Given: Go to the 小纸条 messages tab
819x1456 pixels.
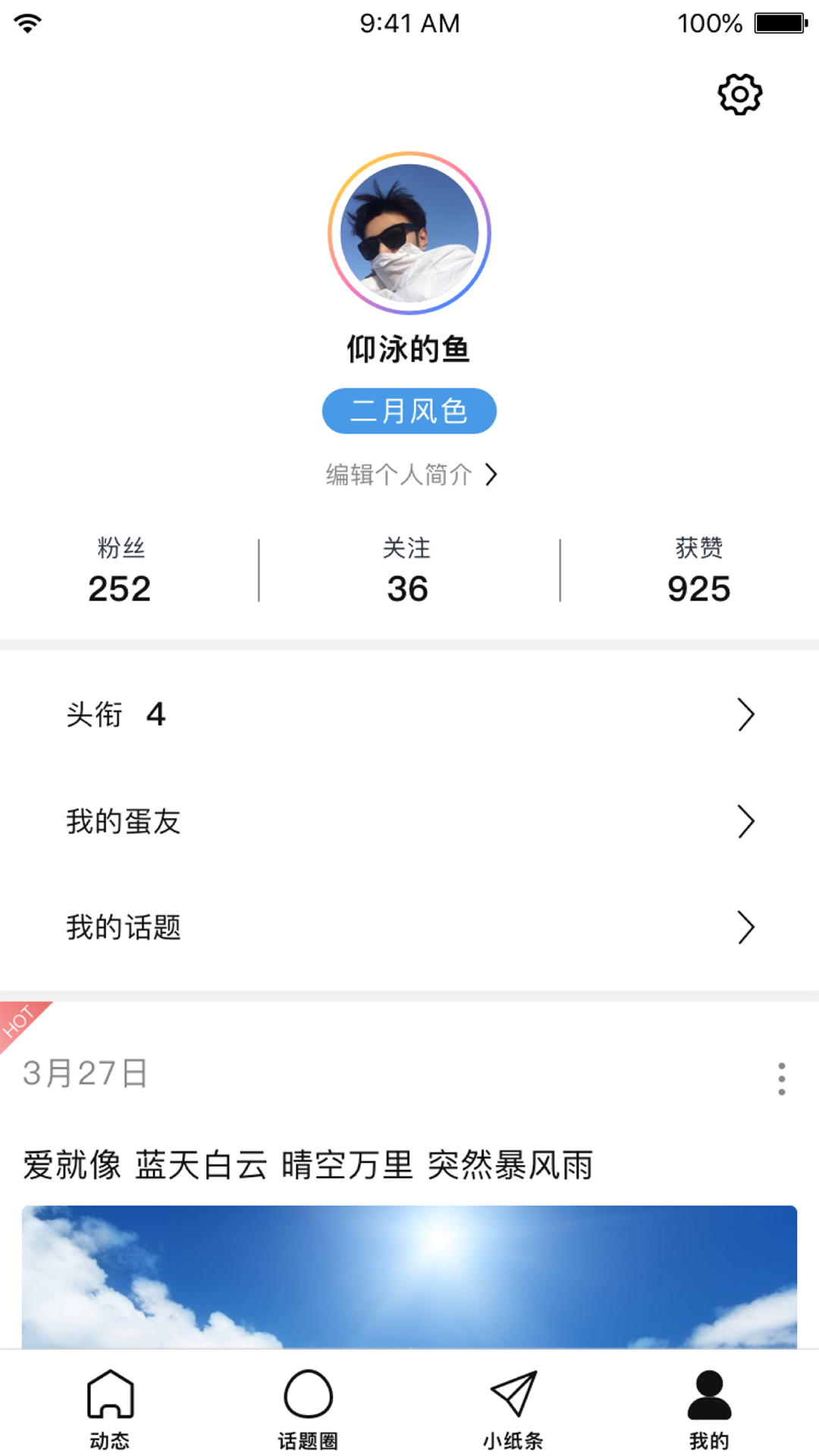Looking at the screenshot, I should pos(513,1408).
